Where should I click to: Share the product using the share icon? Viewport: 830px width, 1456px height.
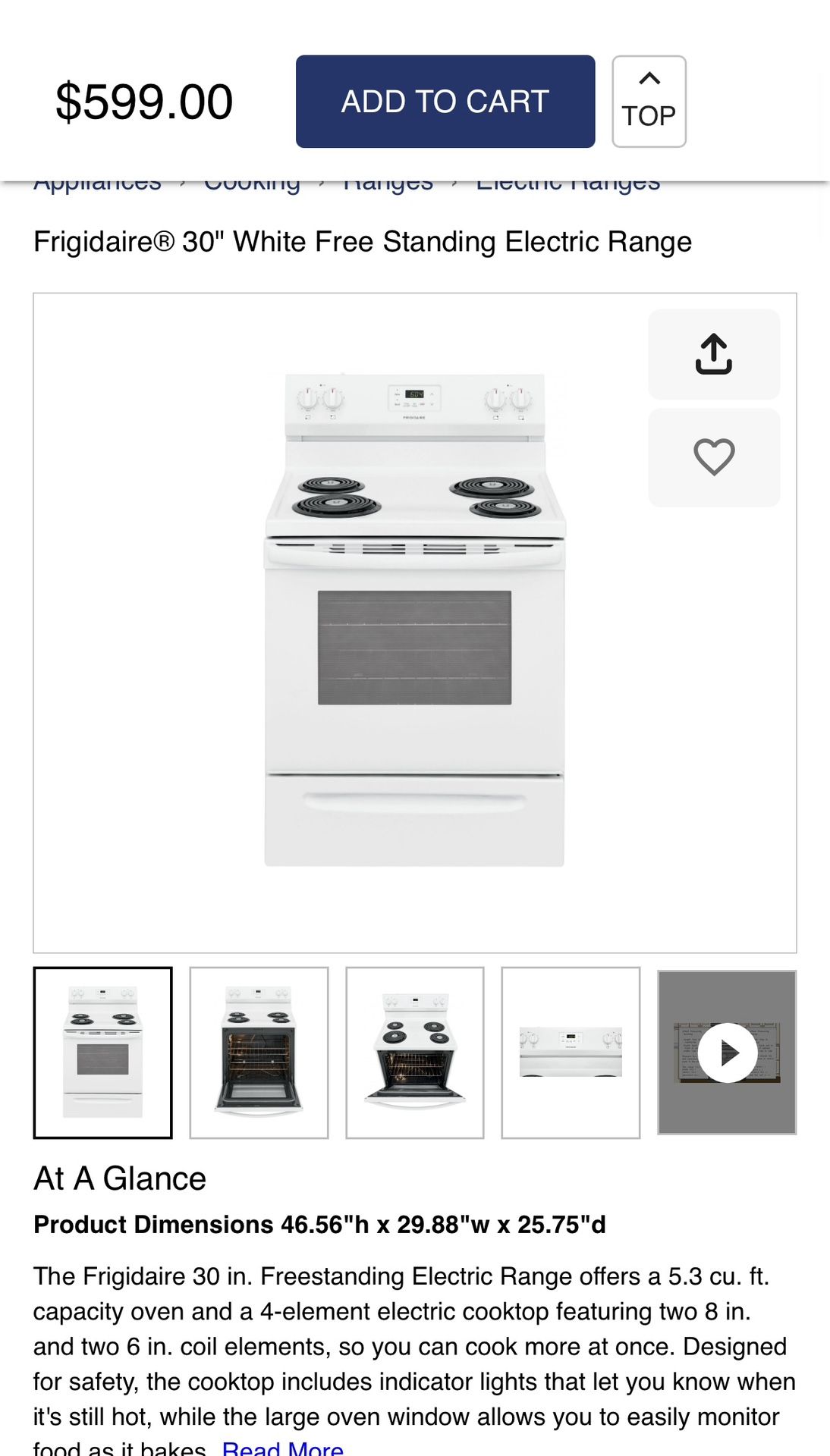(713, 355)
